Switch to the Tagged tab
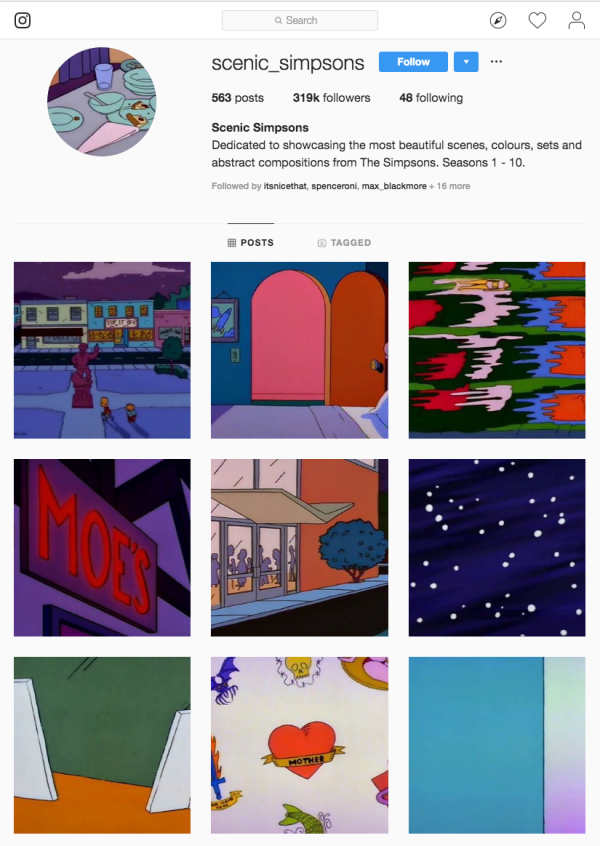This screenshot has height=846, width=600. 344,243
